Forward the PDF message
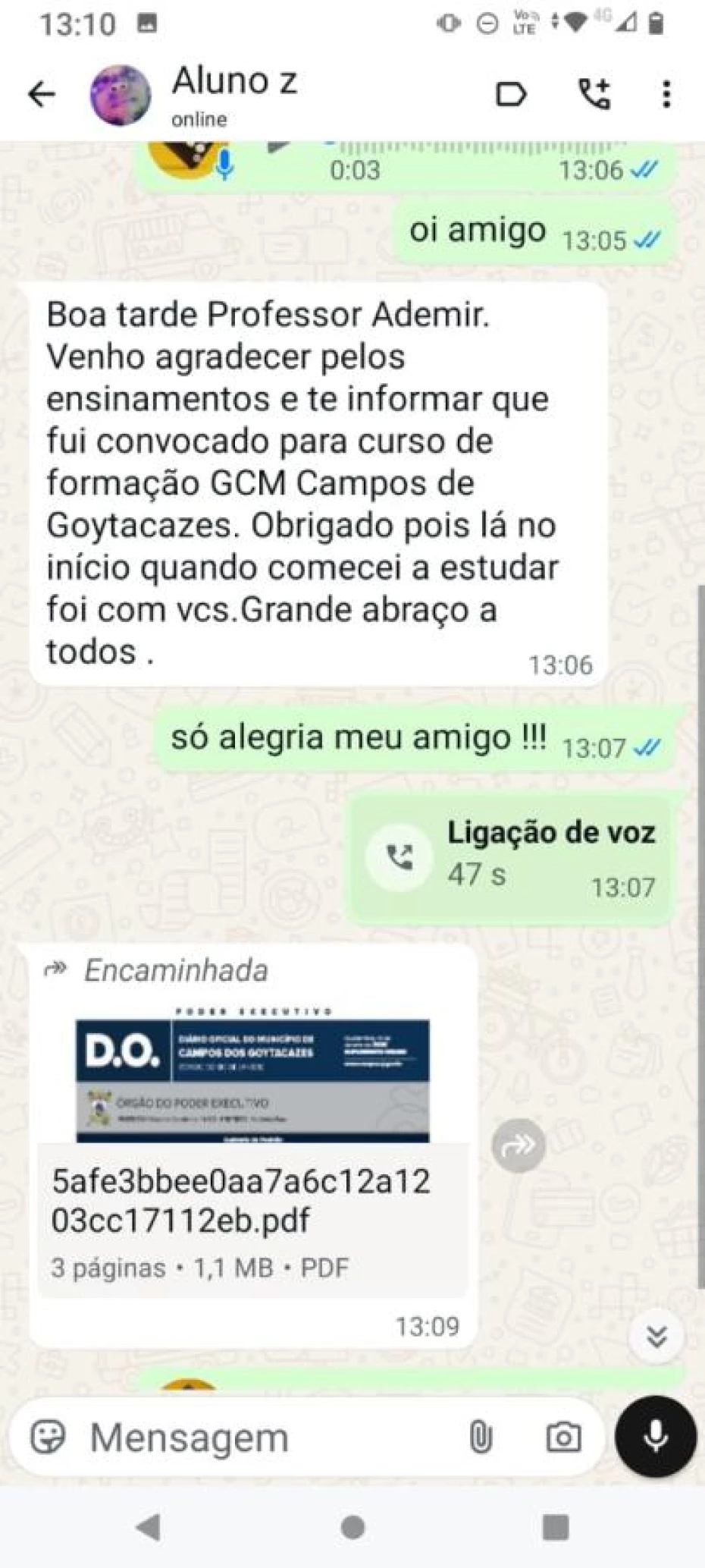The width and height of the screenshot is (705, 1568). 519,1145
